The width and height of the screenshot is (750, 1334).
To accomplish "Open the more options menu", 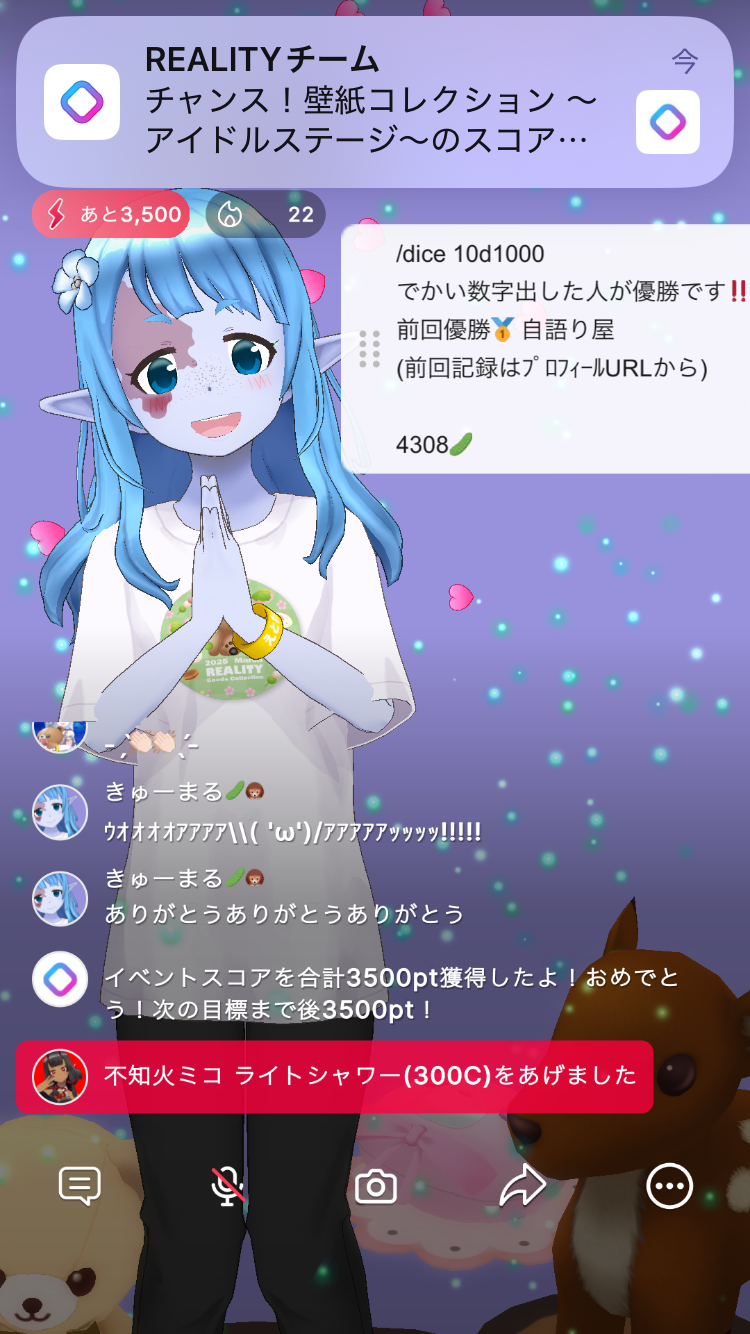I will 669,1187.
